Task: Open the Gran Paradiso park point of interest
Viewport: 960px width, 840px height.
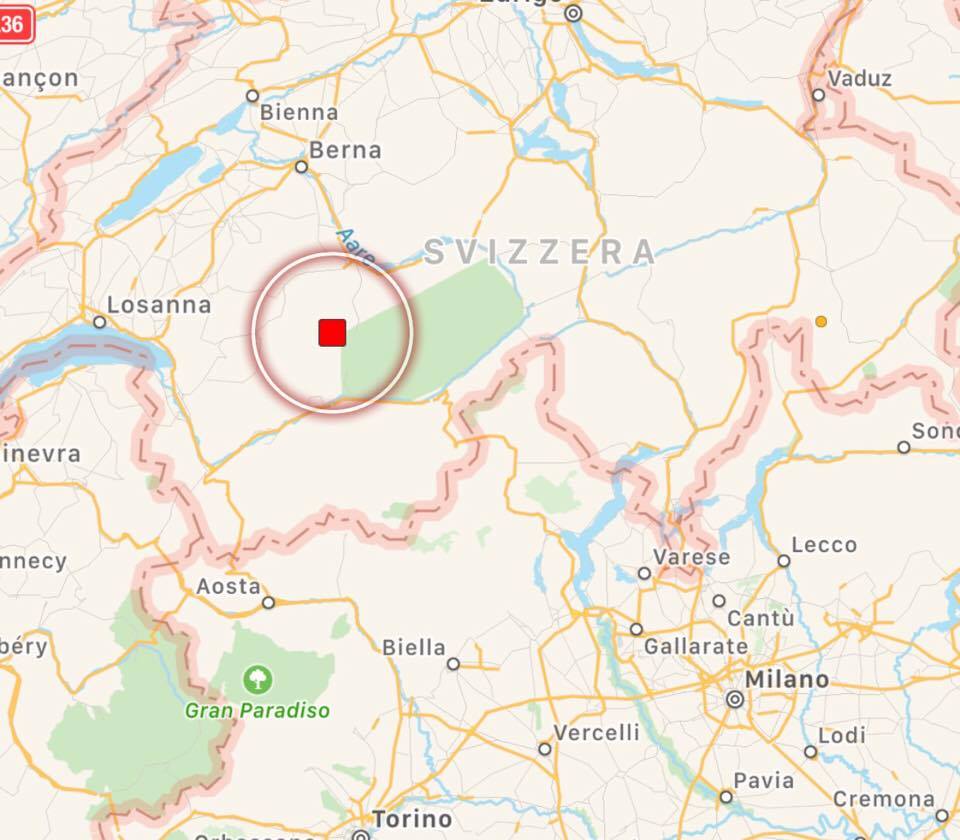Action: coord(257,681)
